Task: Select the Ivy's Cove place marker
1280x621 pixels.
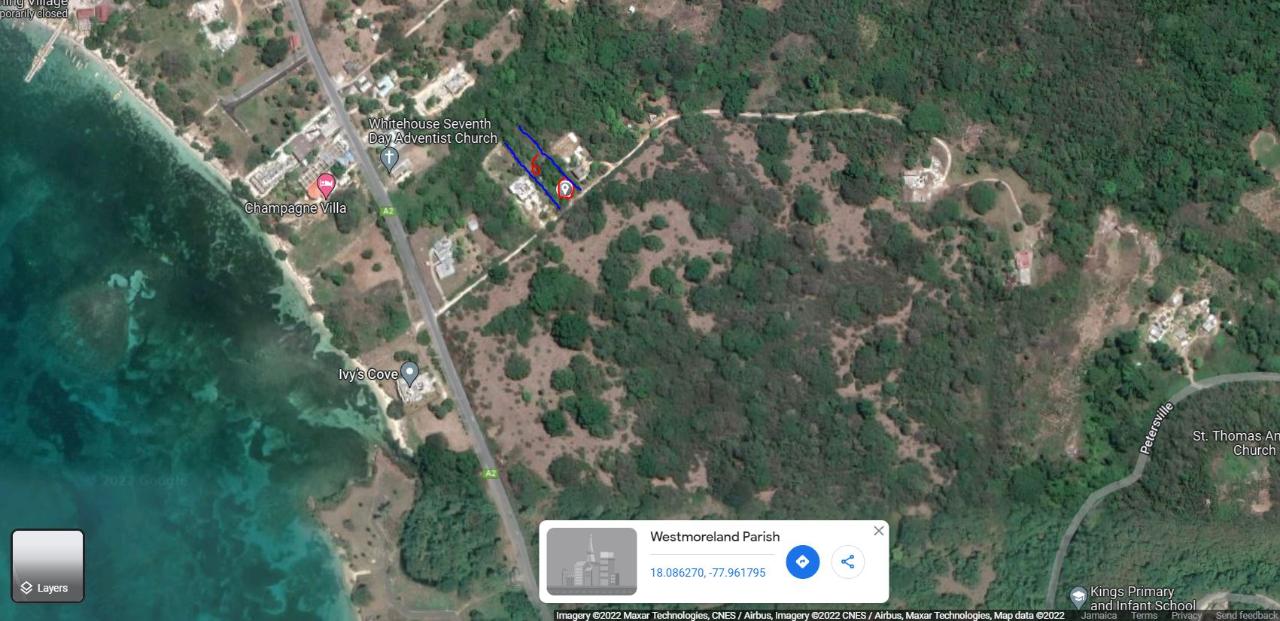Action: click(409, 375)
